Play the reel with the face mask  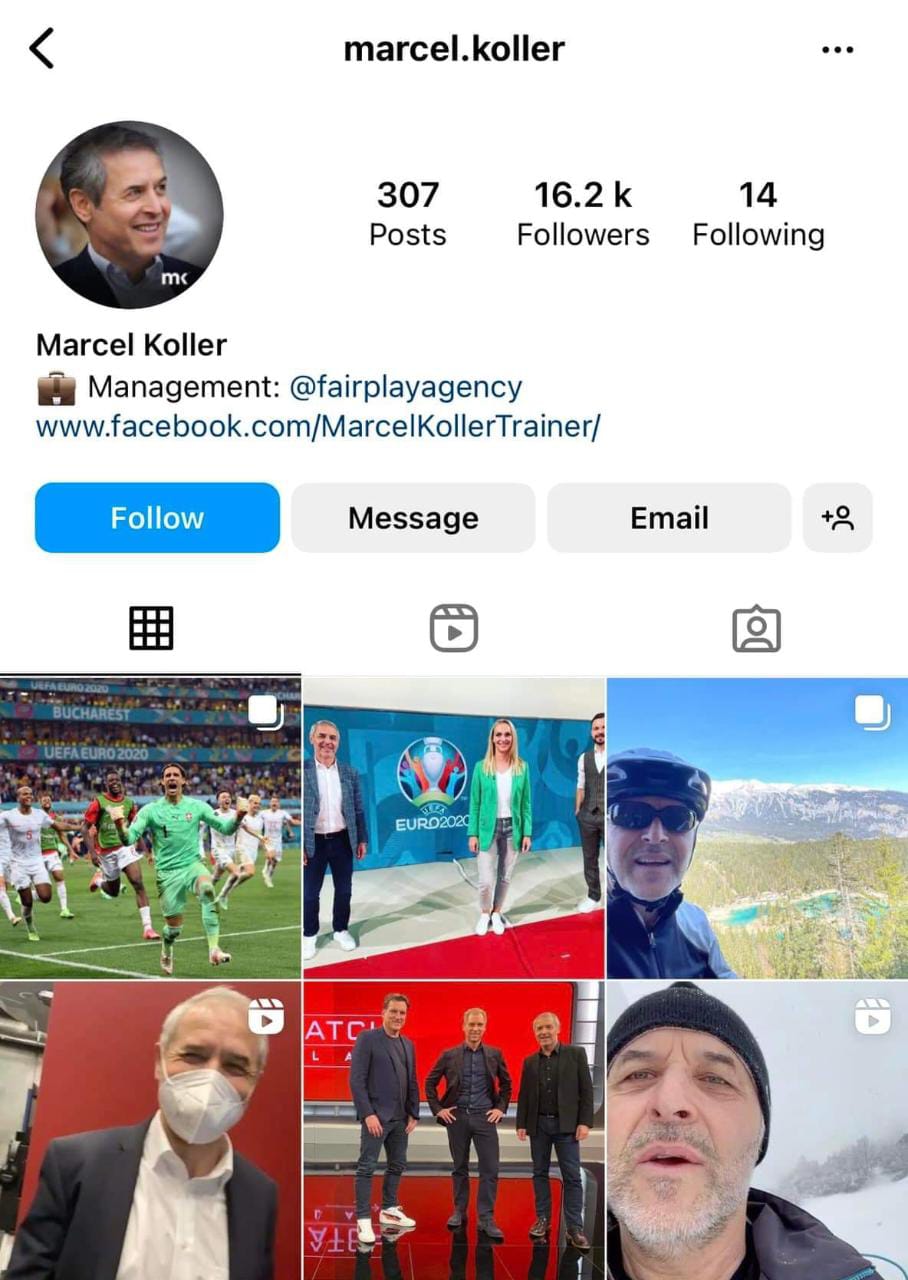pos(150,1131)
